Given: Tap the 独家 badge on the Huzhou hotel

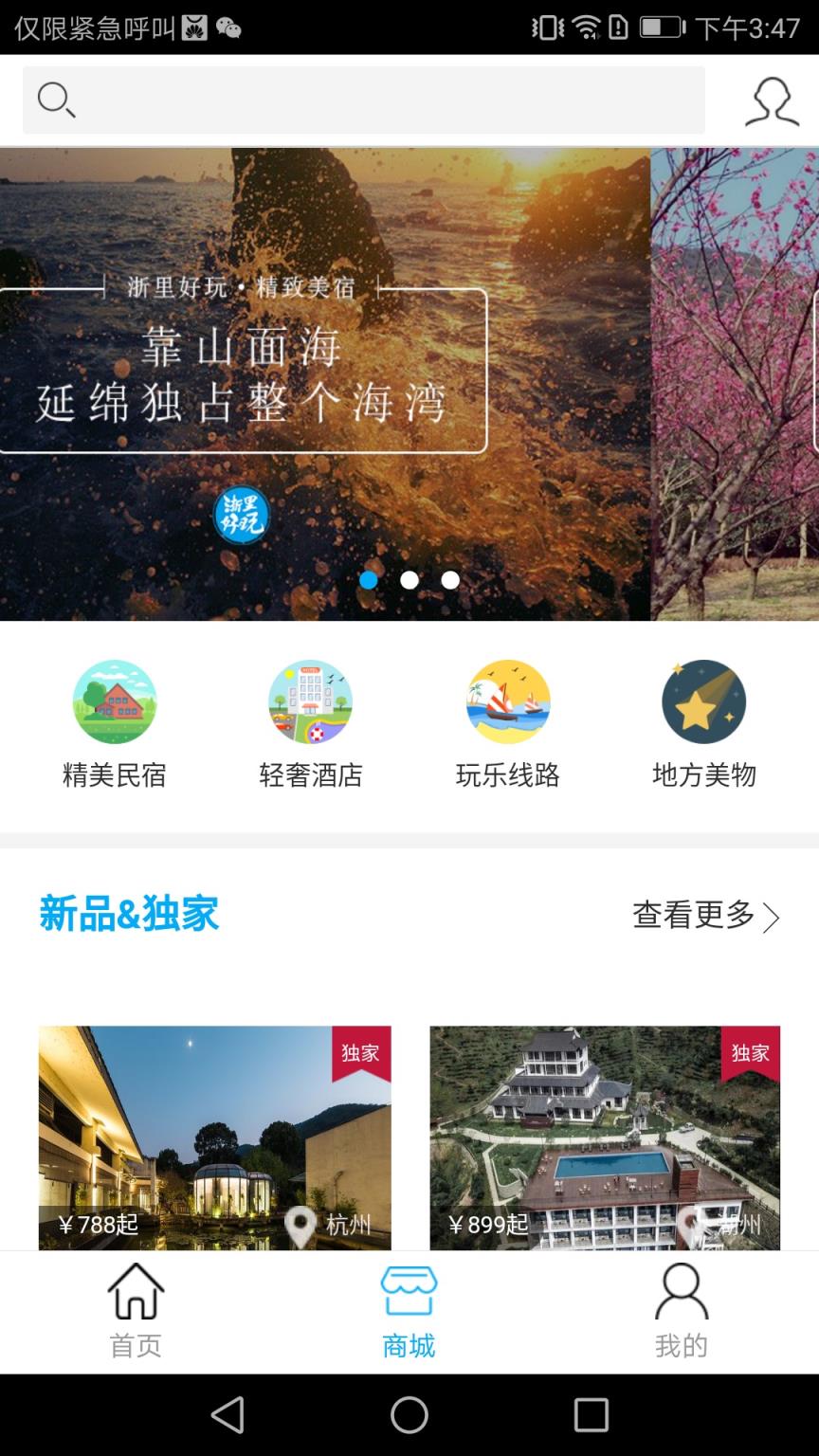Looking at the screenshot, I should tap(751, 1053).
